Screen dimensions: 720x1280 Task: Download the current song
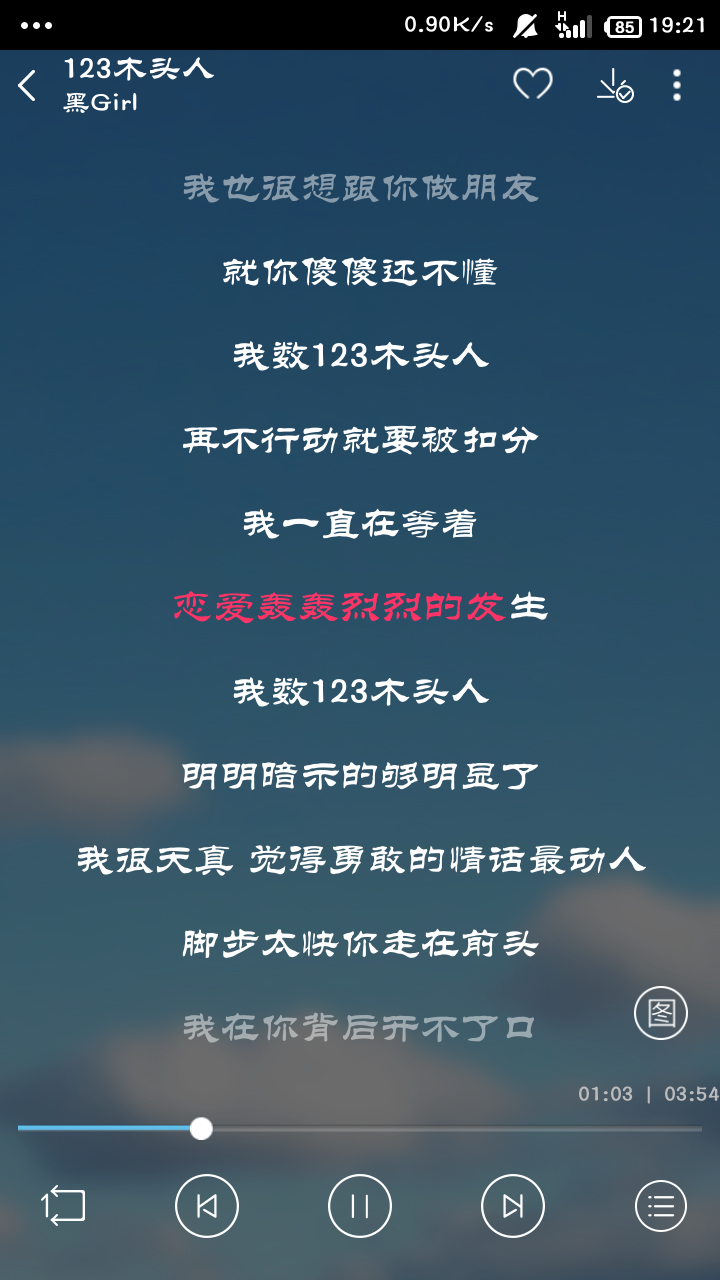[614, 86]
